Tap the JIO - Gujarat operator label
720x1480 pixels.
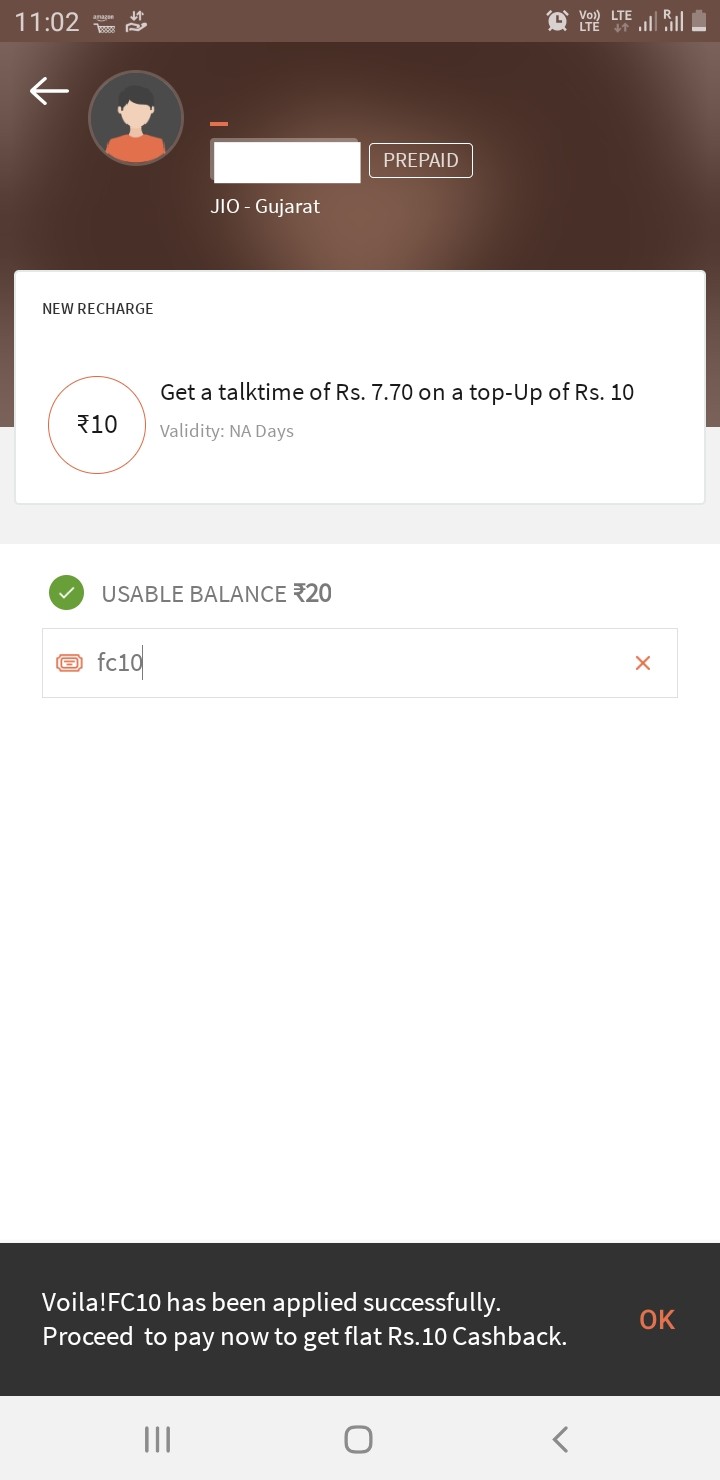click(265, 206)
